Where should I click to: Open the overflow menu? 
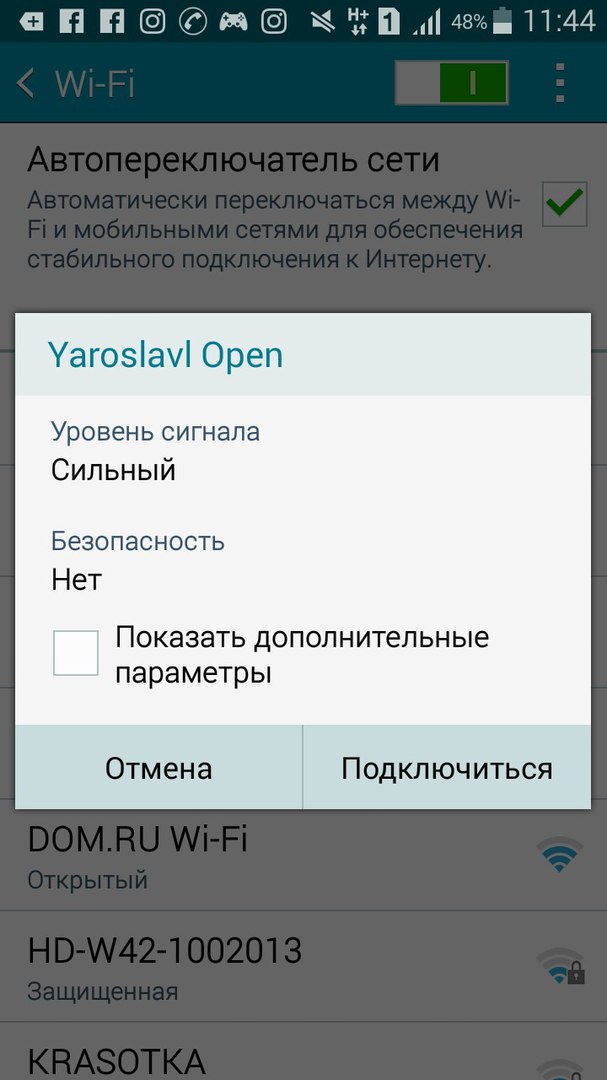pyautogui.click(x=560, y=84)
